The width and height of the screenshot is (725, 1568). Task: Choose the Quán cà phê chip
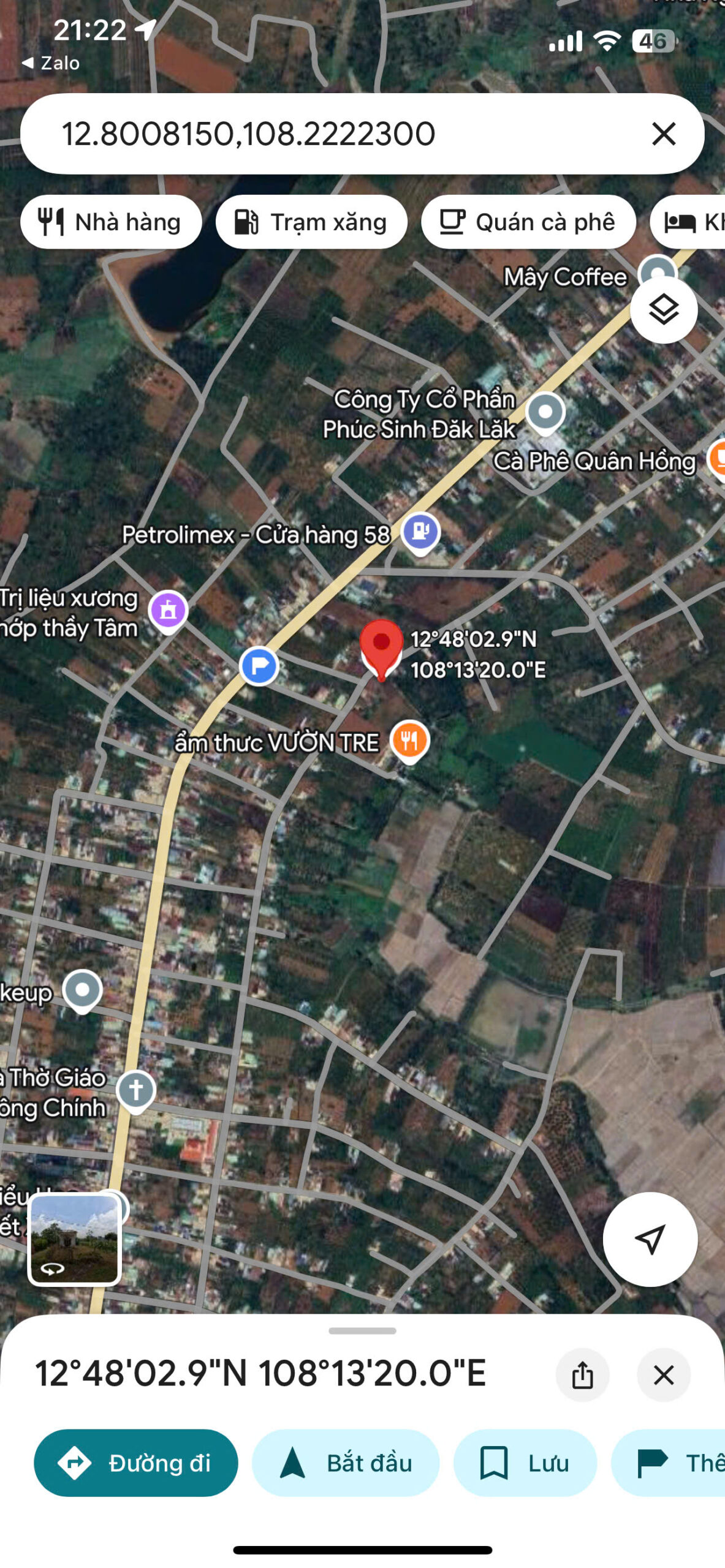click(x=528, y=222)
